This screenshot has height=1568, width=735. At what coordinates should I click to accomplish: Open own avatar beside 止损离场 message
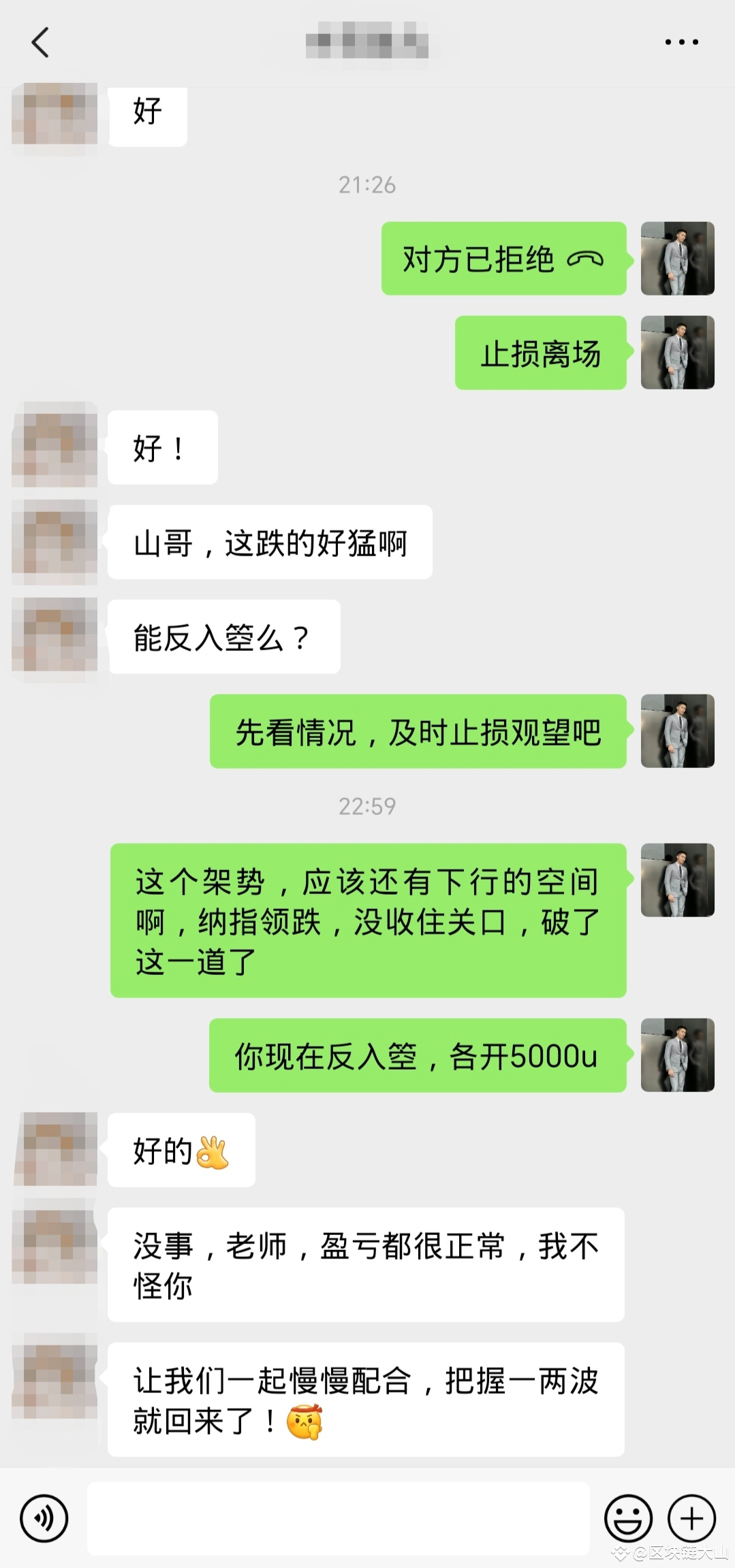[x=677, y=353]
